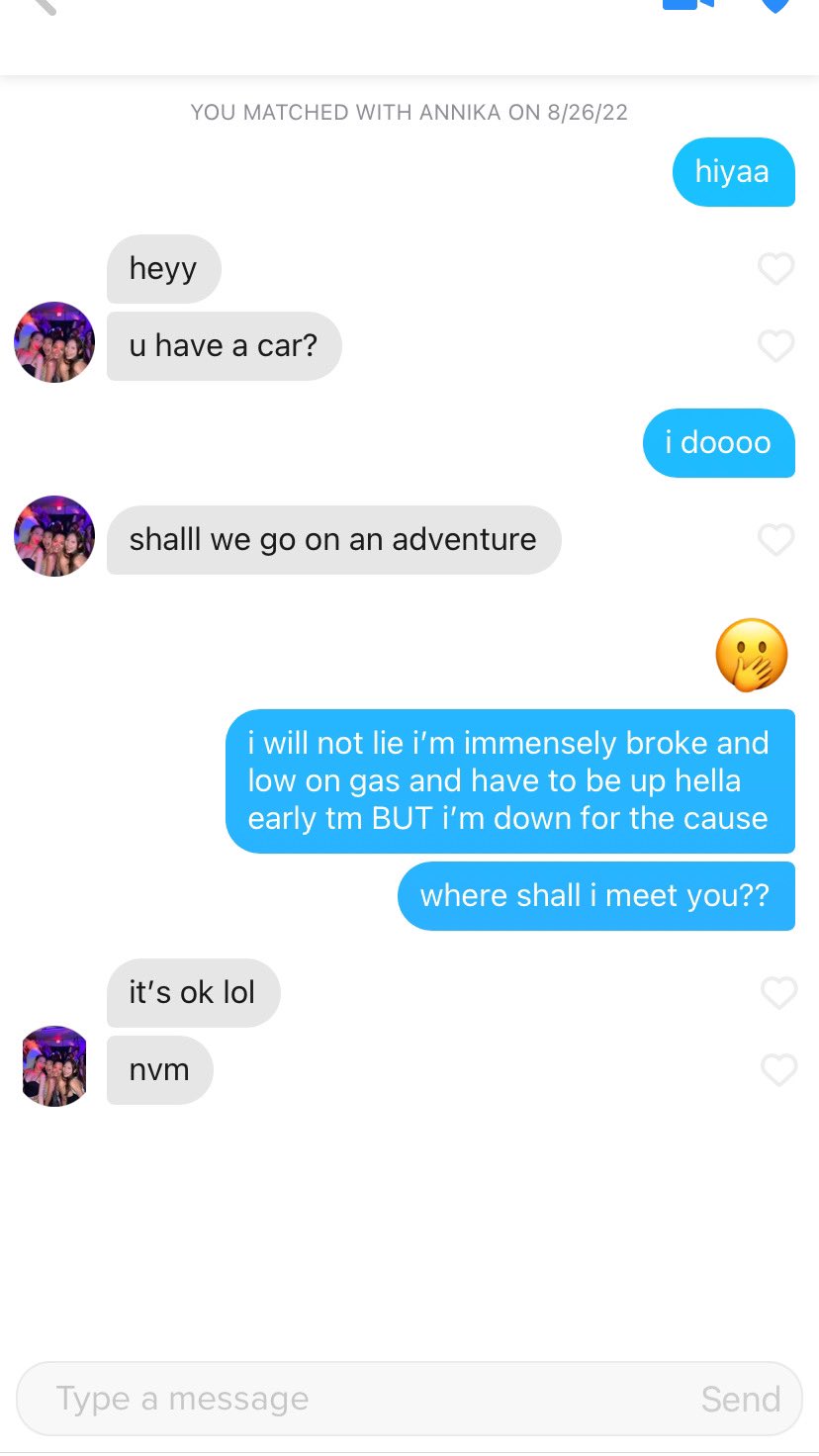Tap the avatar next to "shalll we go on an adventure"
This screenshot has height=1456, width=819.
pos(54,536)
